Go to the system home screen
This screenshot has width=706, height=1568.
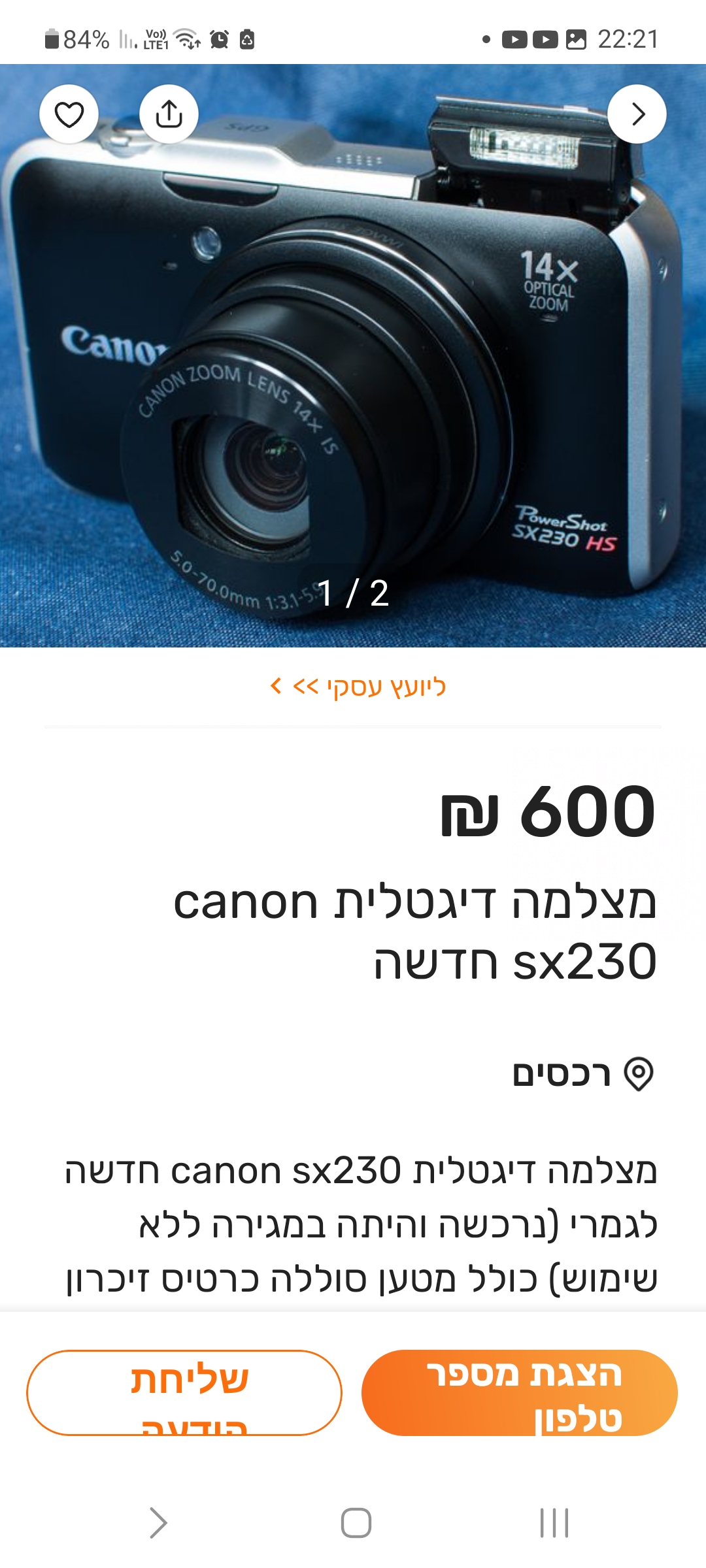(356, 1523)
